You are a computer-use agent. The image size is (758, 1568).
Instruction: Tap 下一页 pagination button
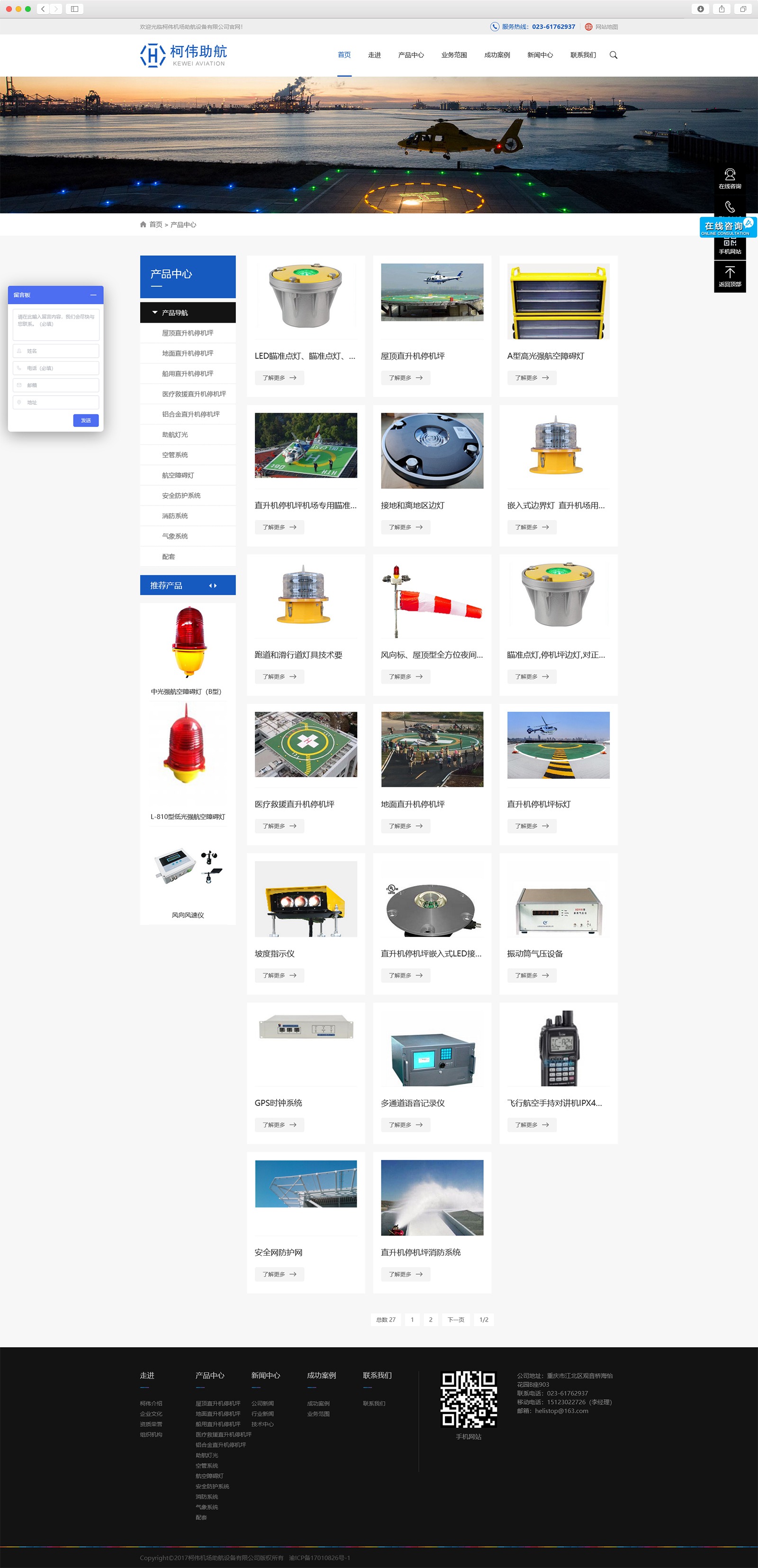[456, 1320]
